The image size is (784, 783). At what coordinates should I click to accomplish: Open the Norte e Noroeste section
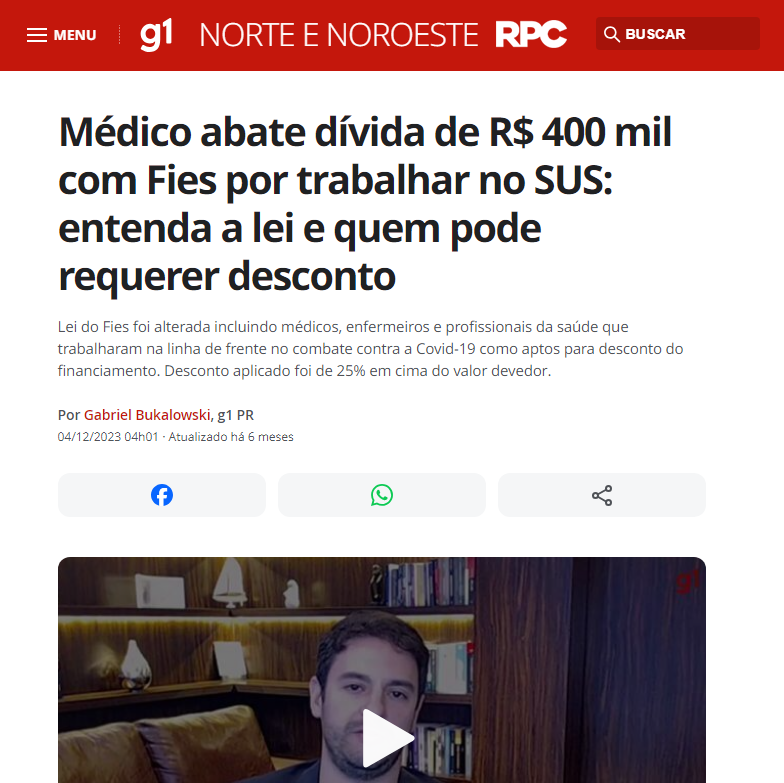(x=339, y=35)
